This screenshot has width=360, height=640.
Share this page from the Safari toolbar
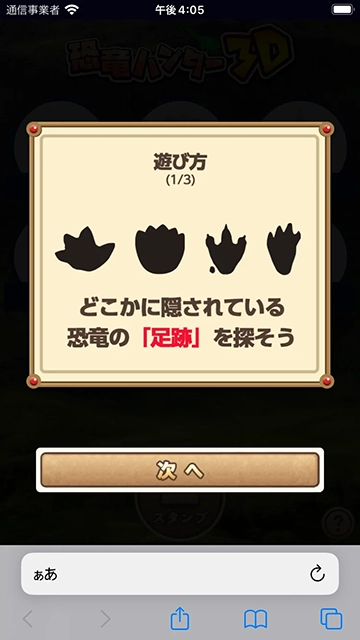tap(180, 618)
